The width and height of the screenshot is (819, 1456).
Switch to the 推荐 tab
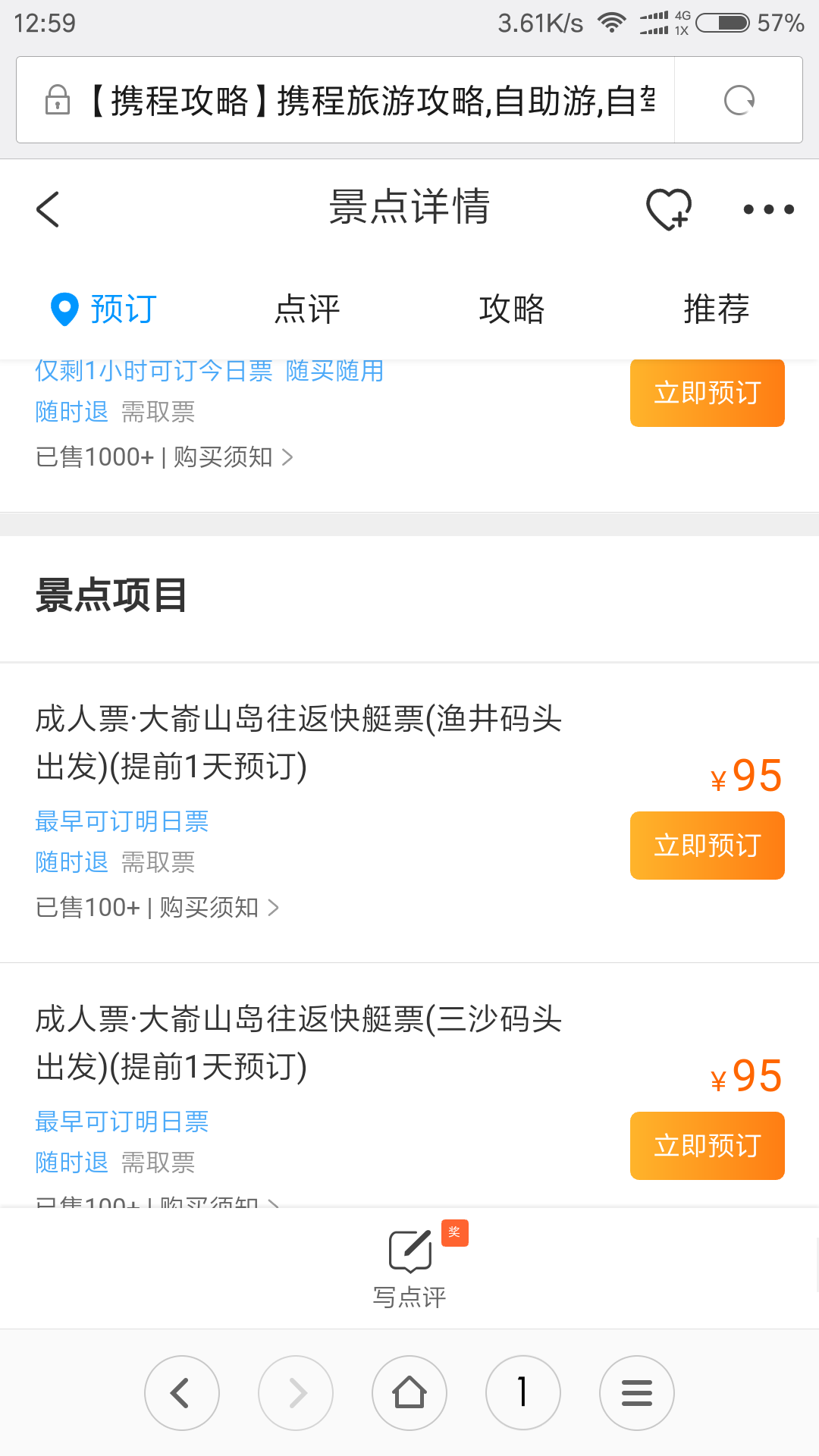(x=717, y=309)
